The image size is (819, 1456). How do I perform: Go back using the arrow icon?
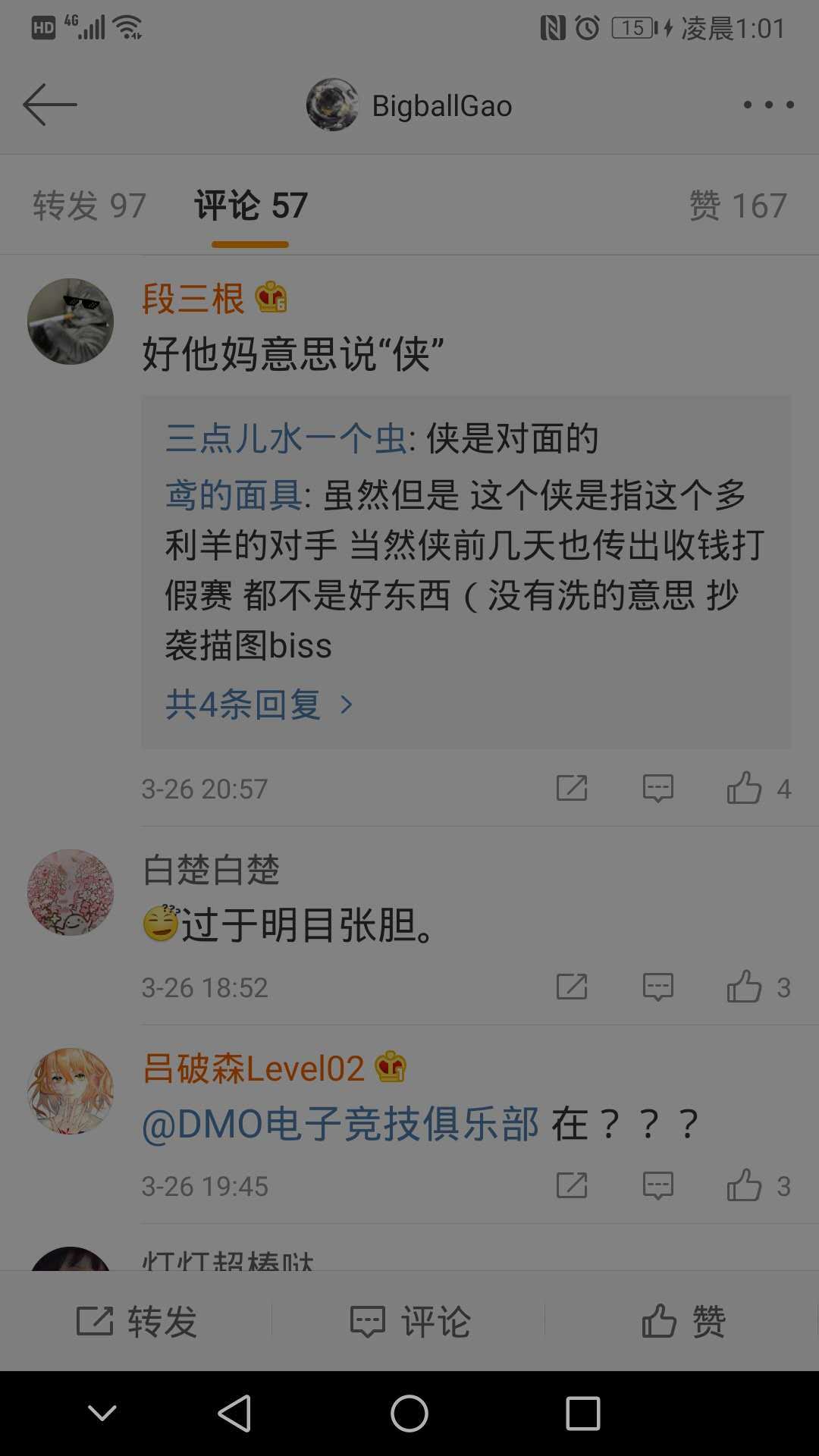click(x=50, y=105)
